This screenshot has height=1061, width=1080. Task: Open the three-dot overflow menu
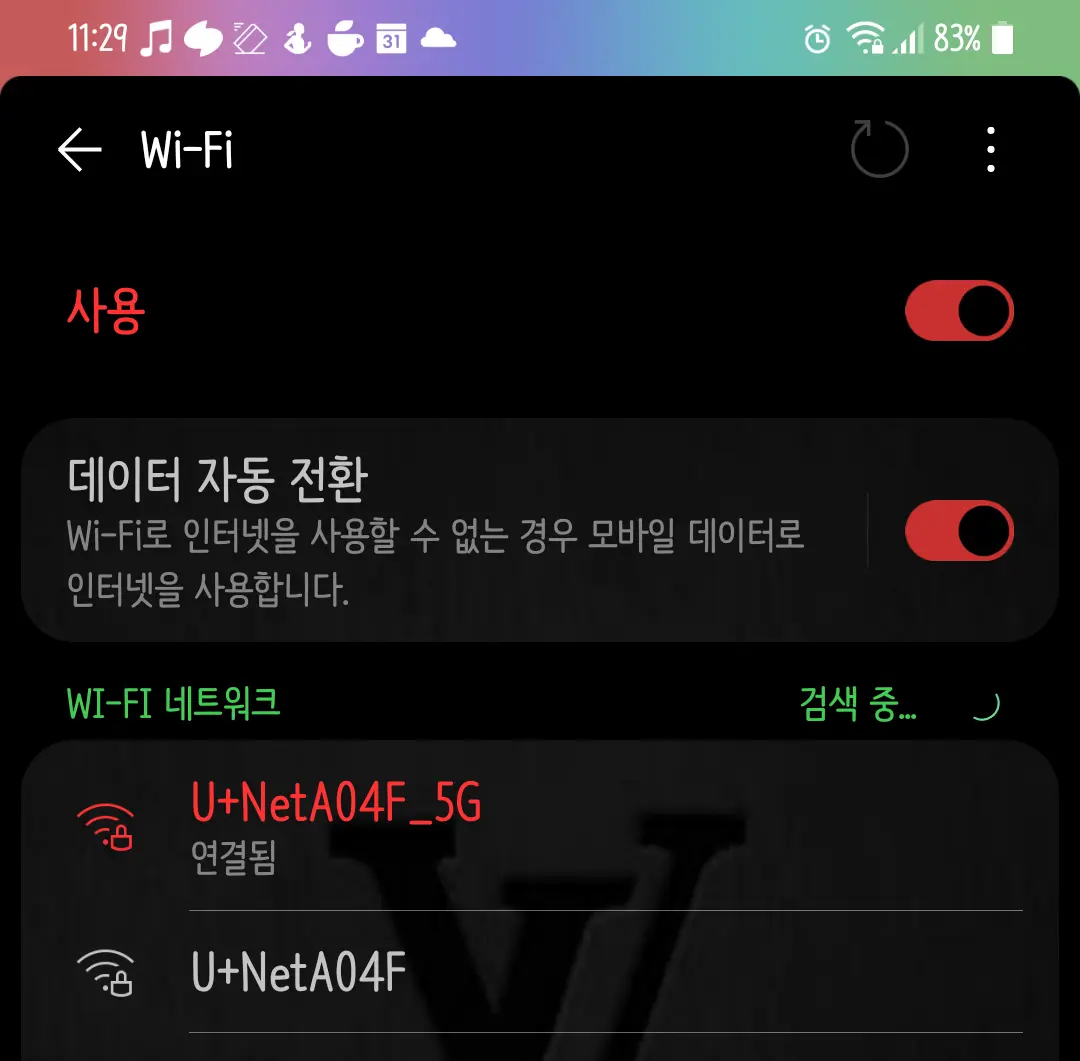click(990, 150)
